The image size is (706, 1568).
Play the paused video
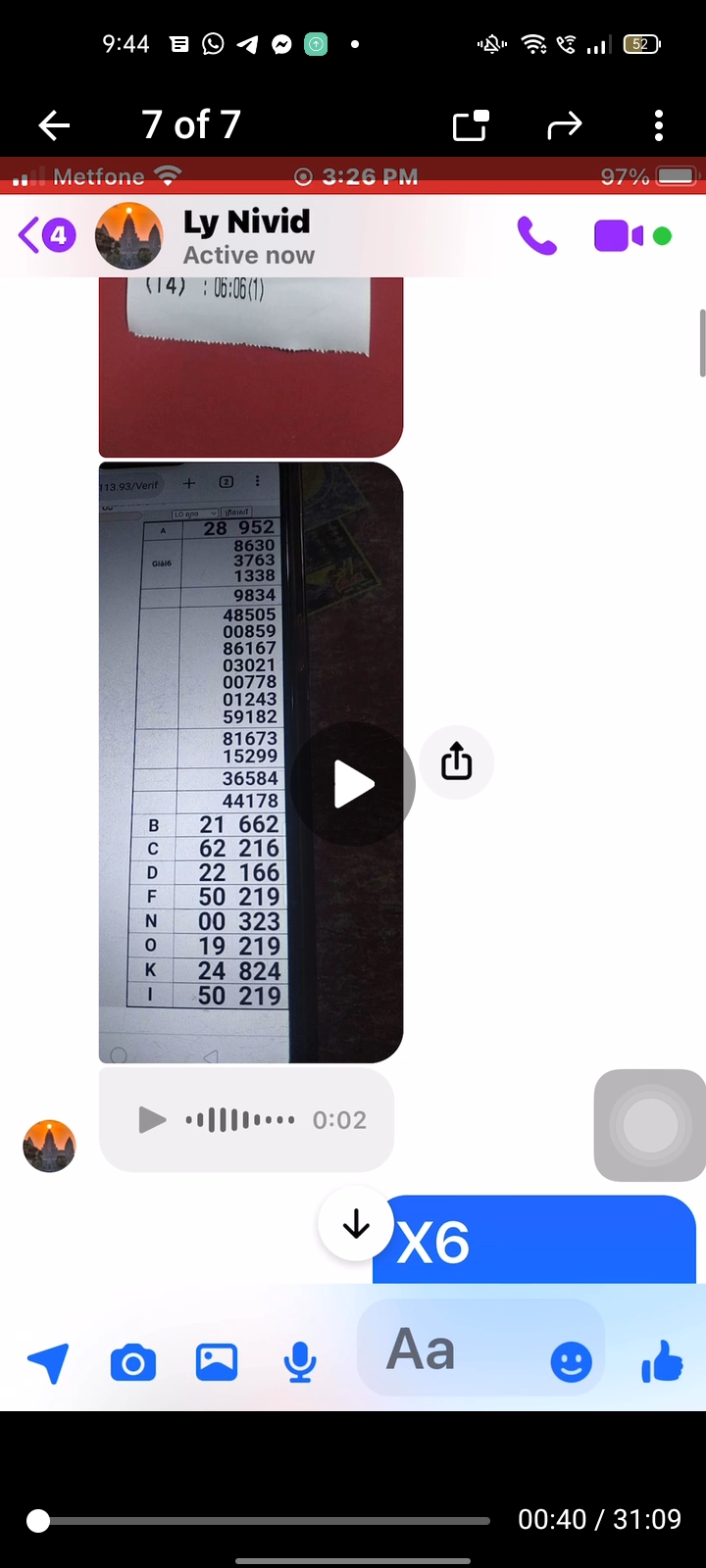pos(353,784)
